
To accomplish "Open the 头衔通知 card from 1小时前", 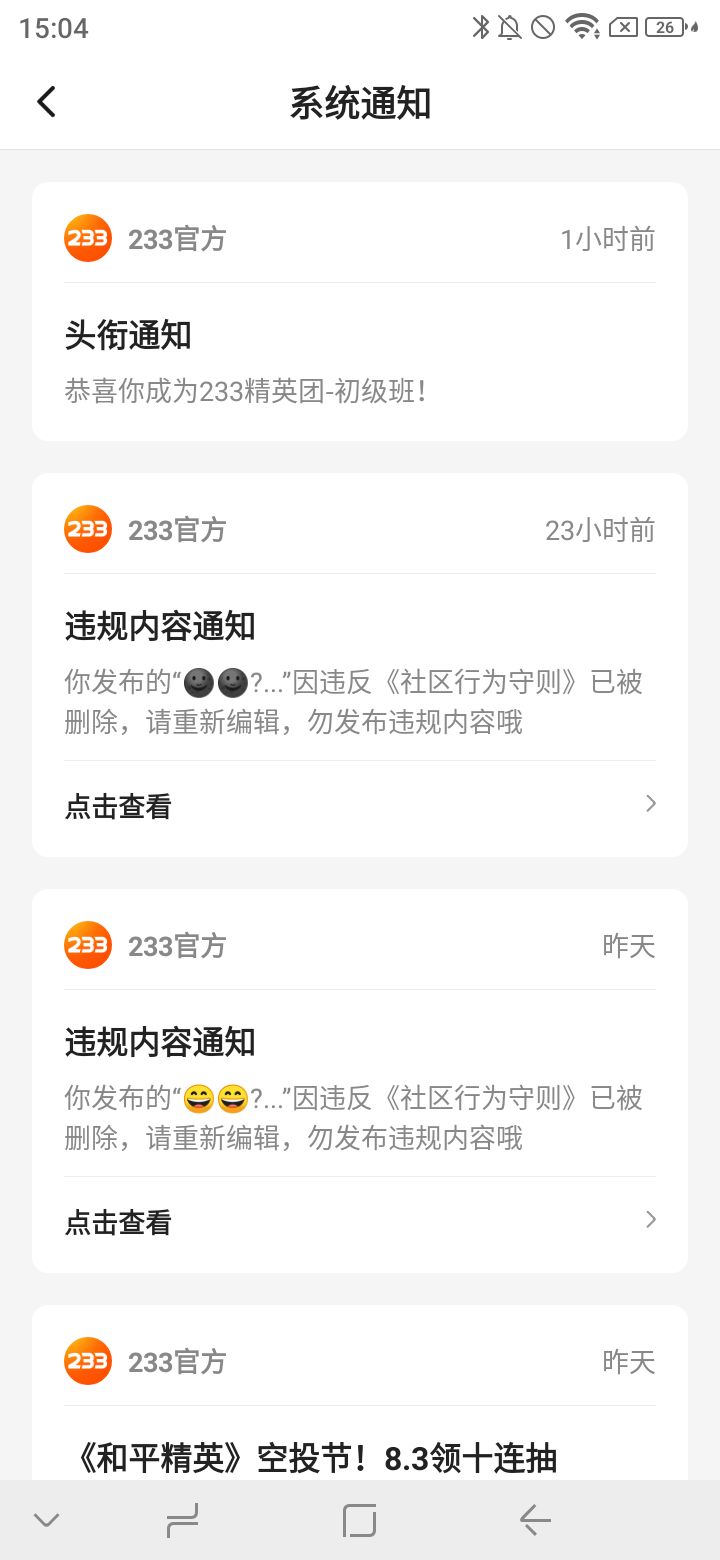I will point(360,311).
